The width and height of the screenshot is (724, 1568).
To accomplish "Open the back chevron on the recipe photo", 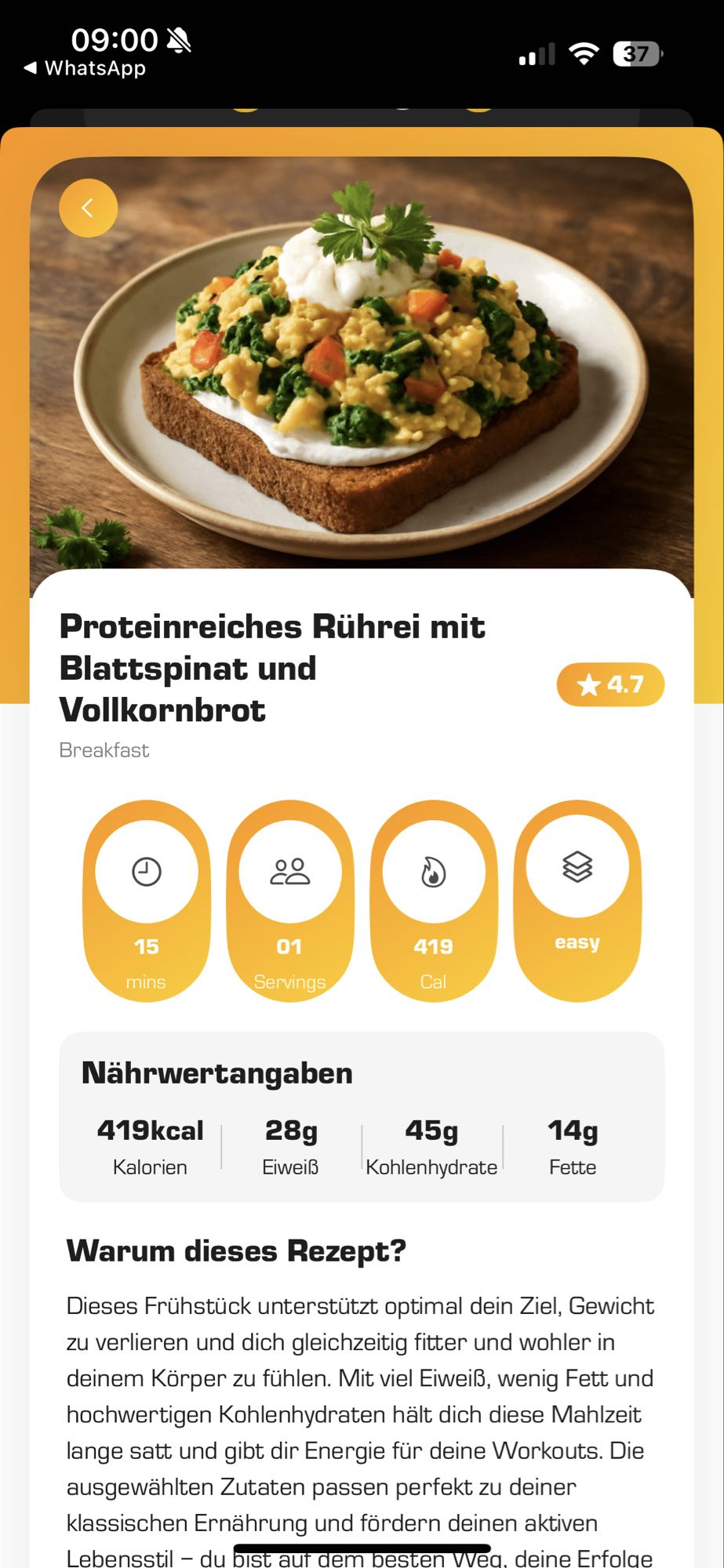I will 89,207.
